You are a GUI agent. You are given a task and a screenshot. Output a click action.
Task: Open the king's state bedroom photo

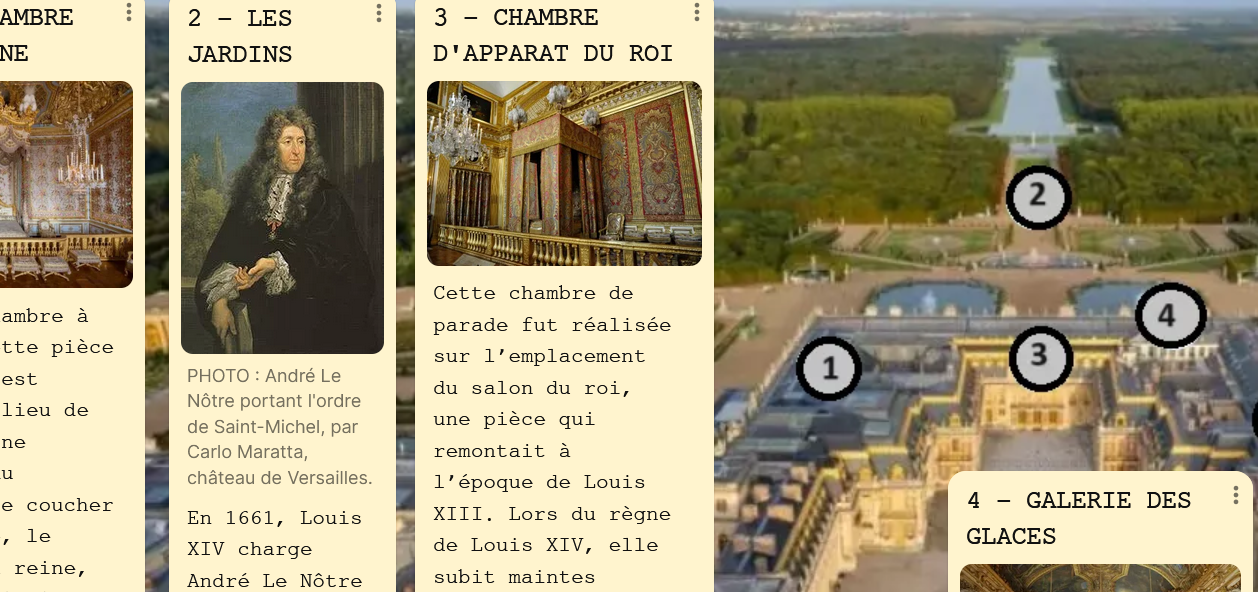pos(564,173)
